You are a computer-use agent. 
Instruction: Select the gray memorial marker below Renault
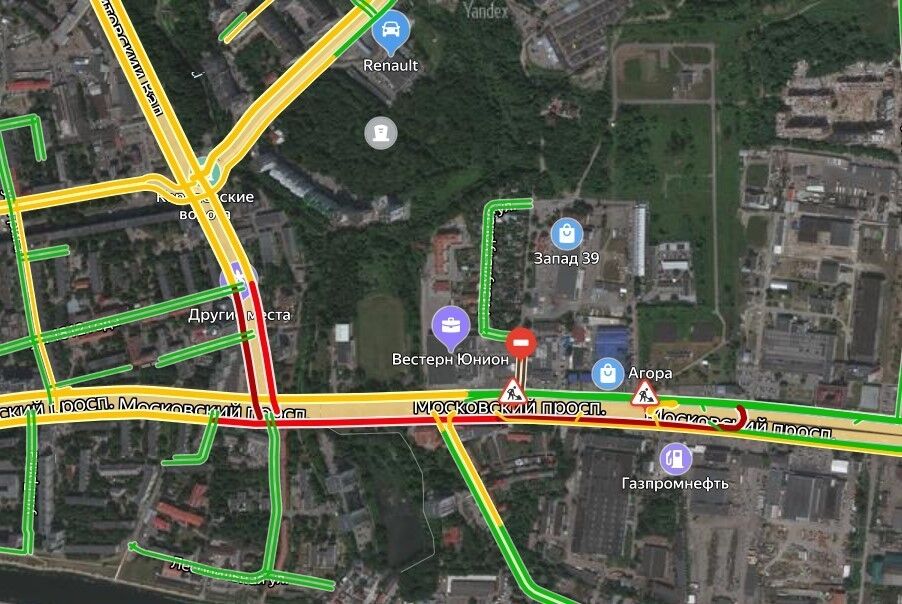point(380,132)
